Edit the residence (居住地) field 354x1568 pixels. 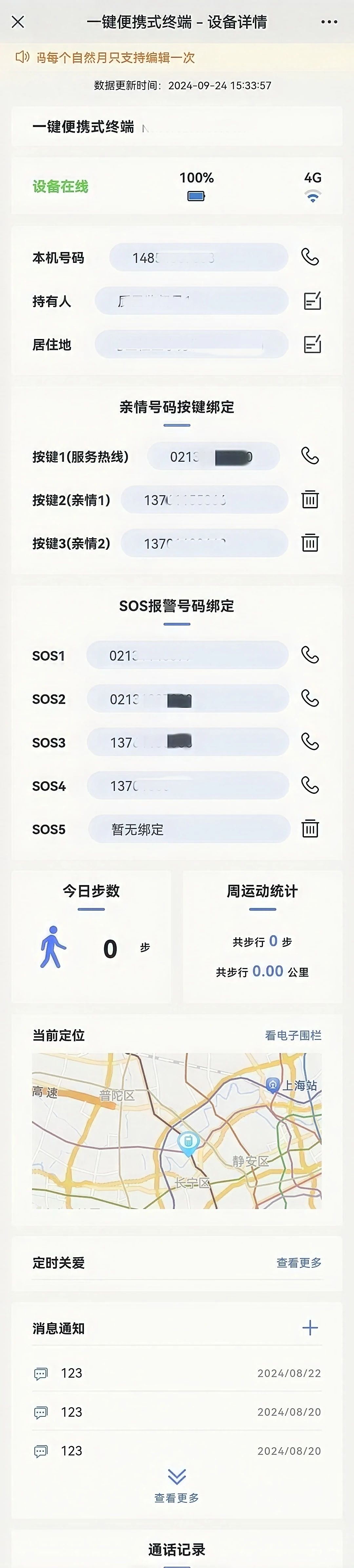(312, 345)
